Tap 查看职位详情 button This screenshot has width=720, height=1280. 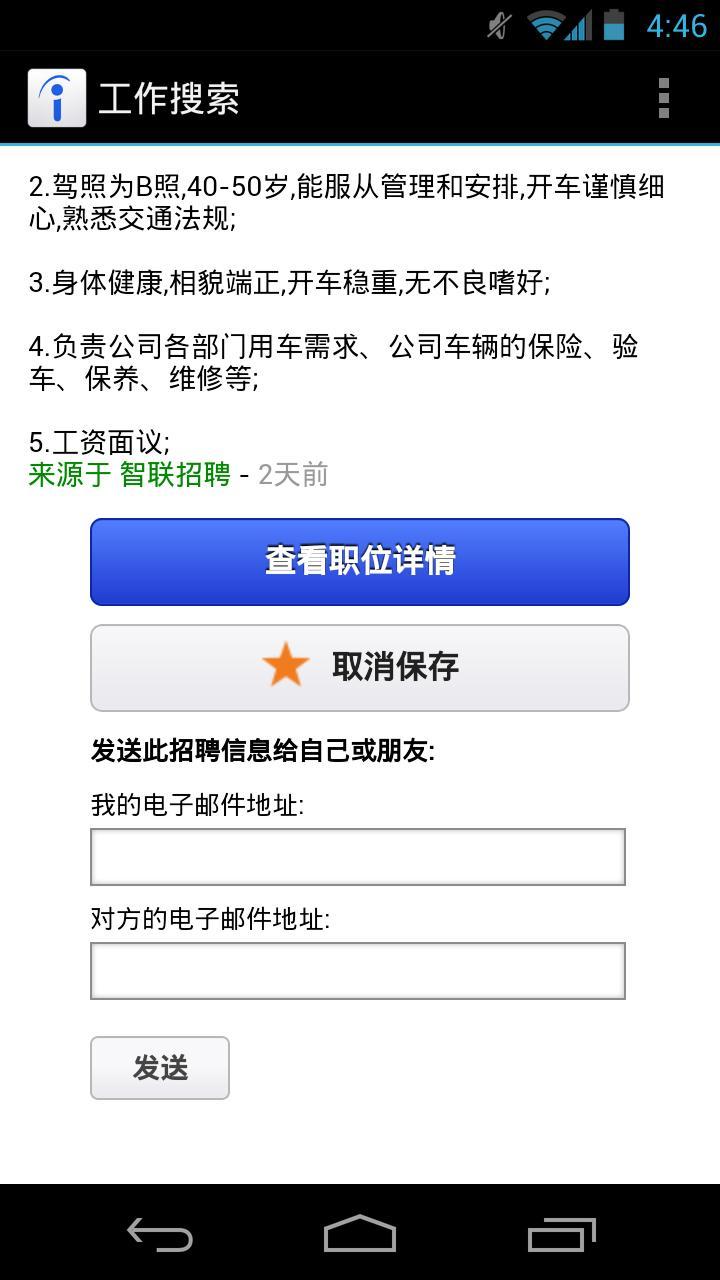[360, 561]
